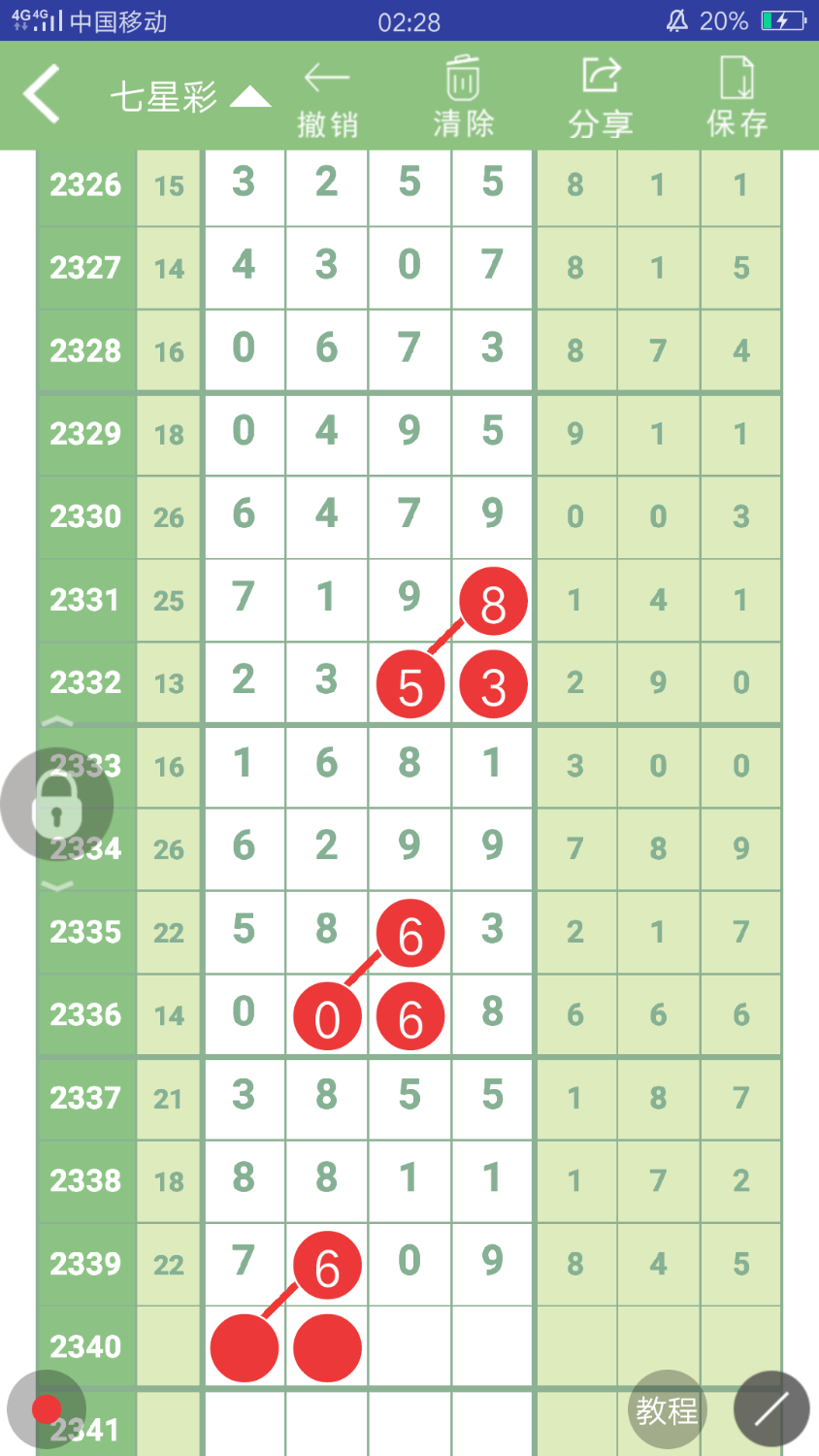Open the red dot color picker
The image size is (819, 1456).
46,1409
